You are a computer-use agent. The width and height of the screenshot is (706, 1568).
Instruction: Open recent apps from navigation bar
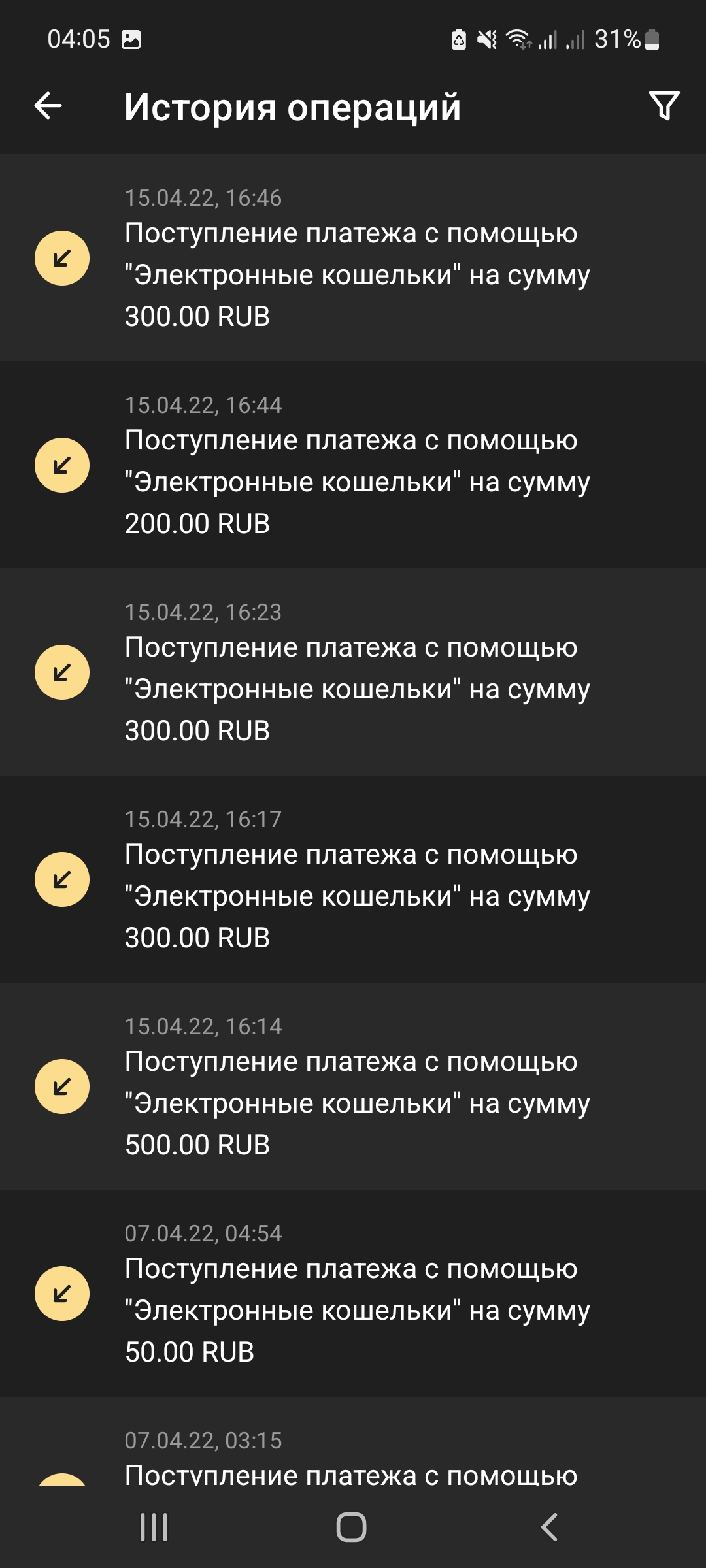coord(154,1527)
